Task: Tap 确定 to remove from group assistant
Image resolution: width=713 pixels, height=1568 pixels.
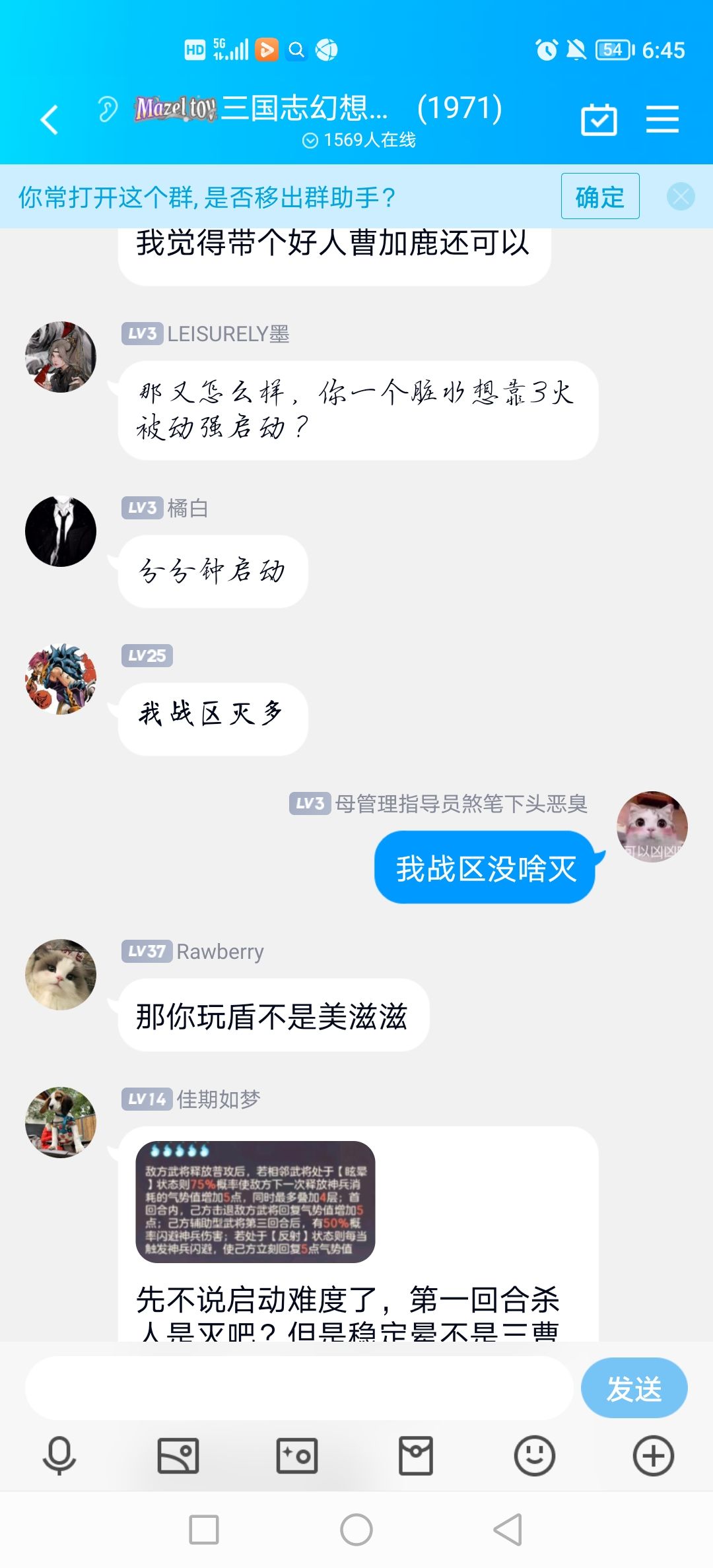Action: pyautogui.click(x=598, y=196)
